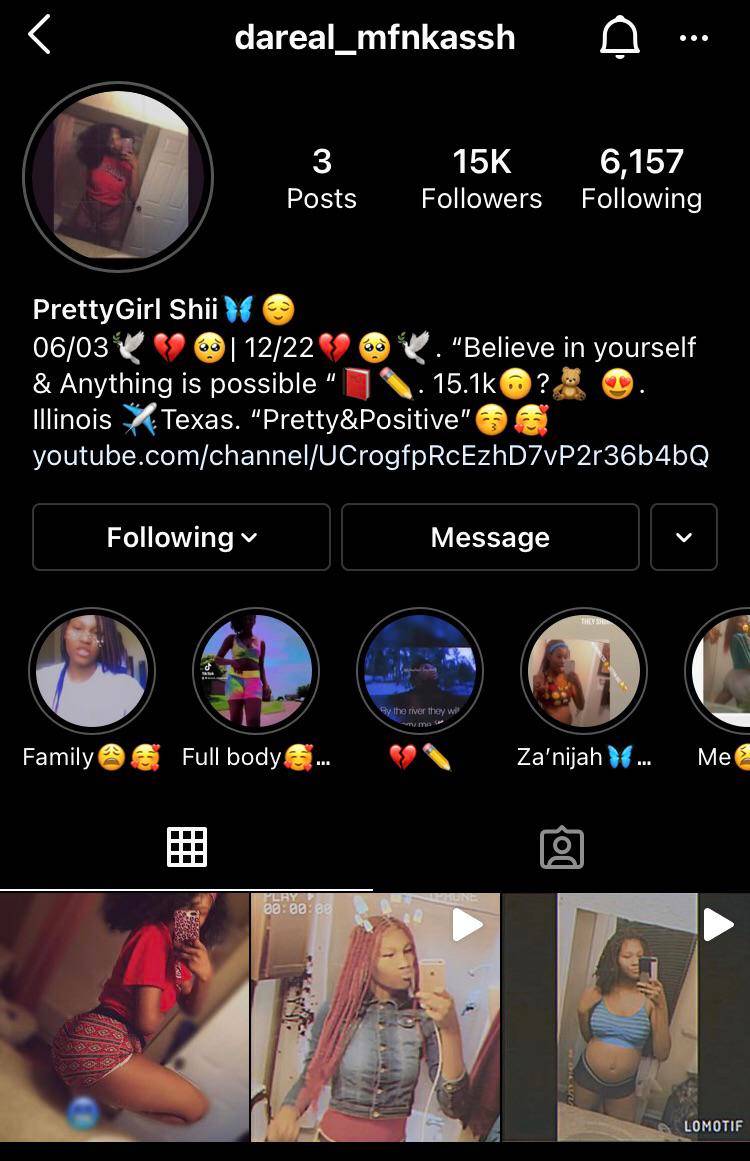
Task: View the broken heart pencil highlight
Action: pyautogui.click(x=420, y=671)
